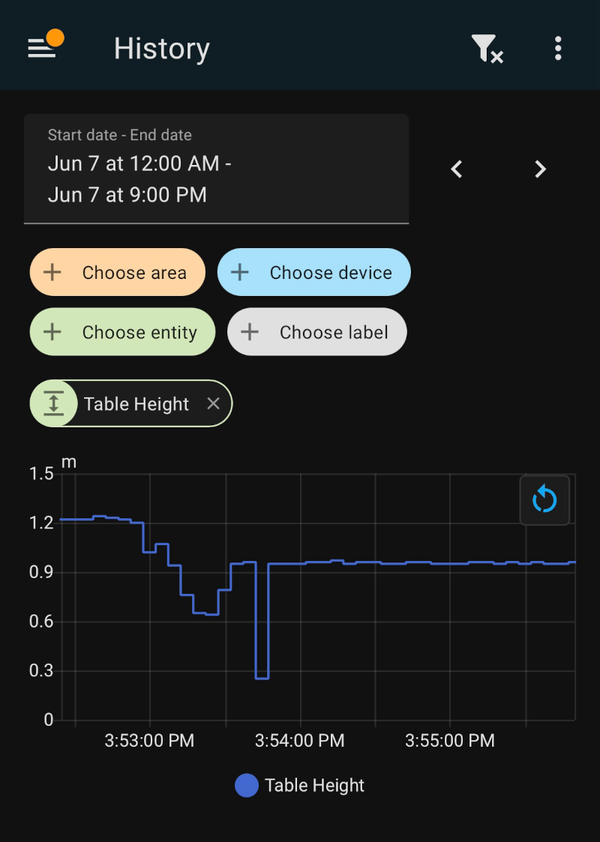The width and height of the screenshot is (600, 842).
Task: Reset the chart zoom
Action: [545, 499]
